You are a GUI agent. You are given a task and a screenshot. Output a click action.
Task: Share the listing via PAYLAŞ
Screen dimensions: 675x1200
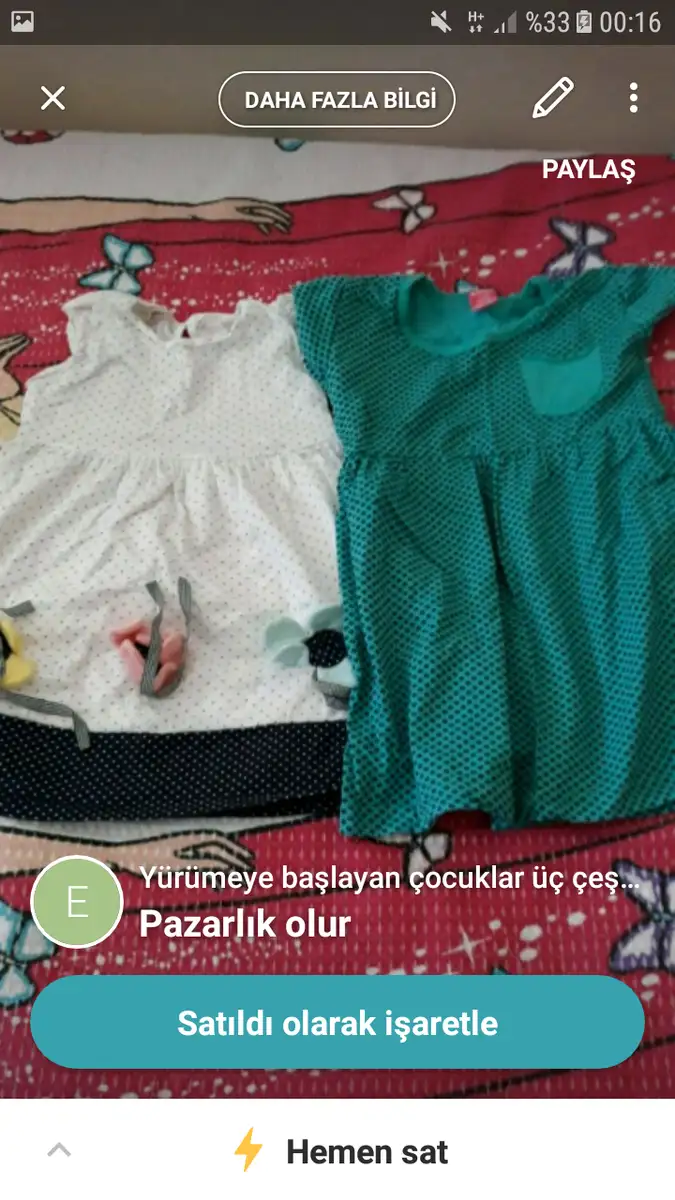pos(588,170)
